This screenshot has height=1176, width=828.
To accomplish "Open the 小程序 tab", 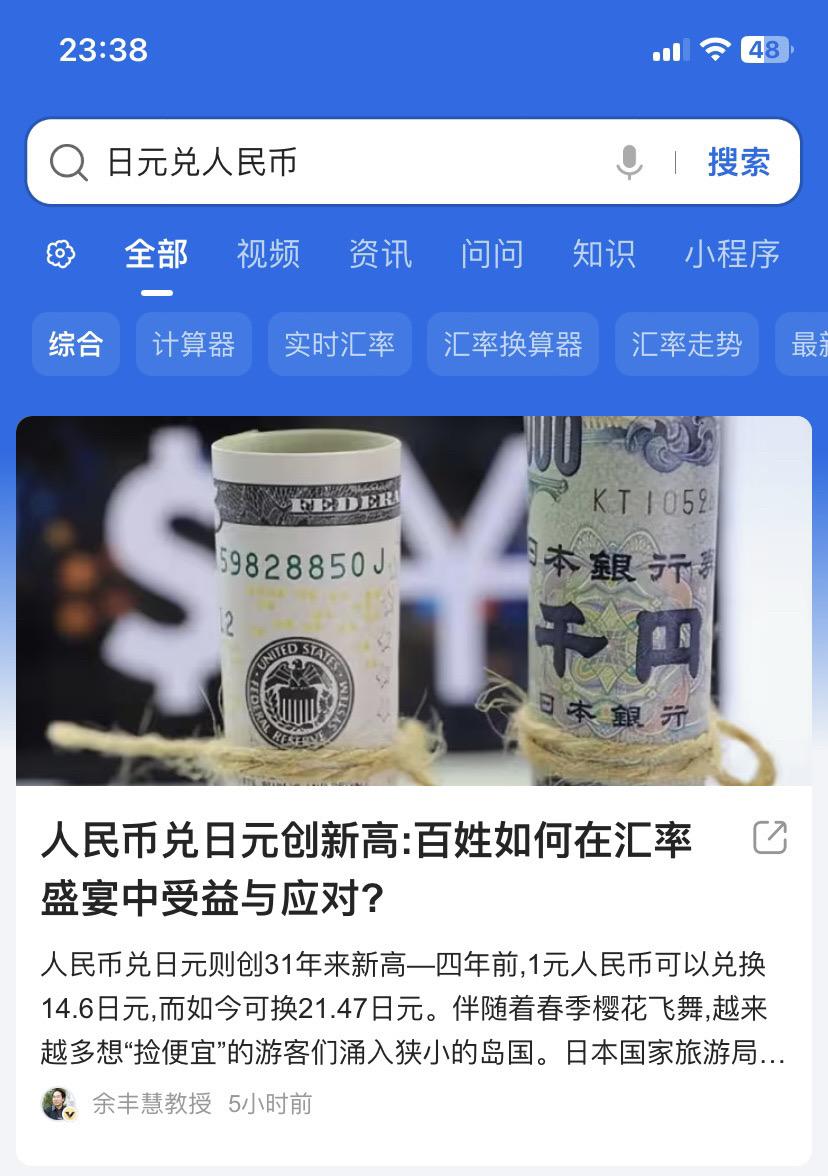I will [x=733, y=255].
